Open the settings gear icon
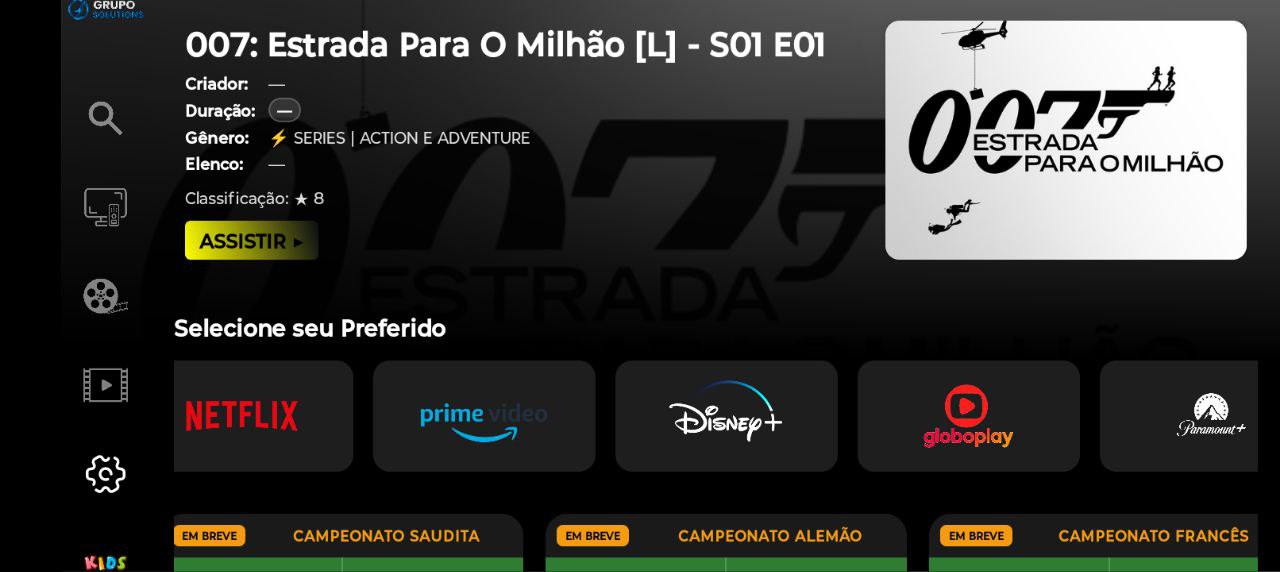 (105, 474)
